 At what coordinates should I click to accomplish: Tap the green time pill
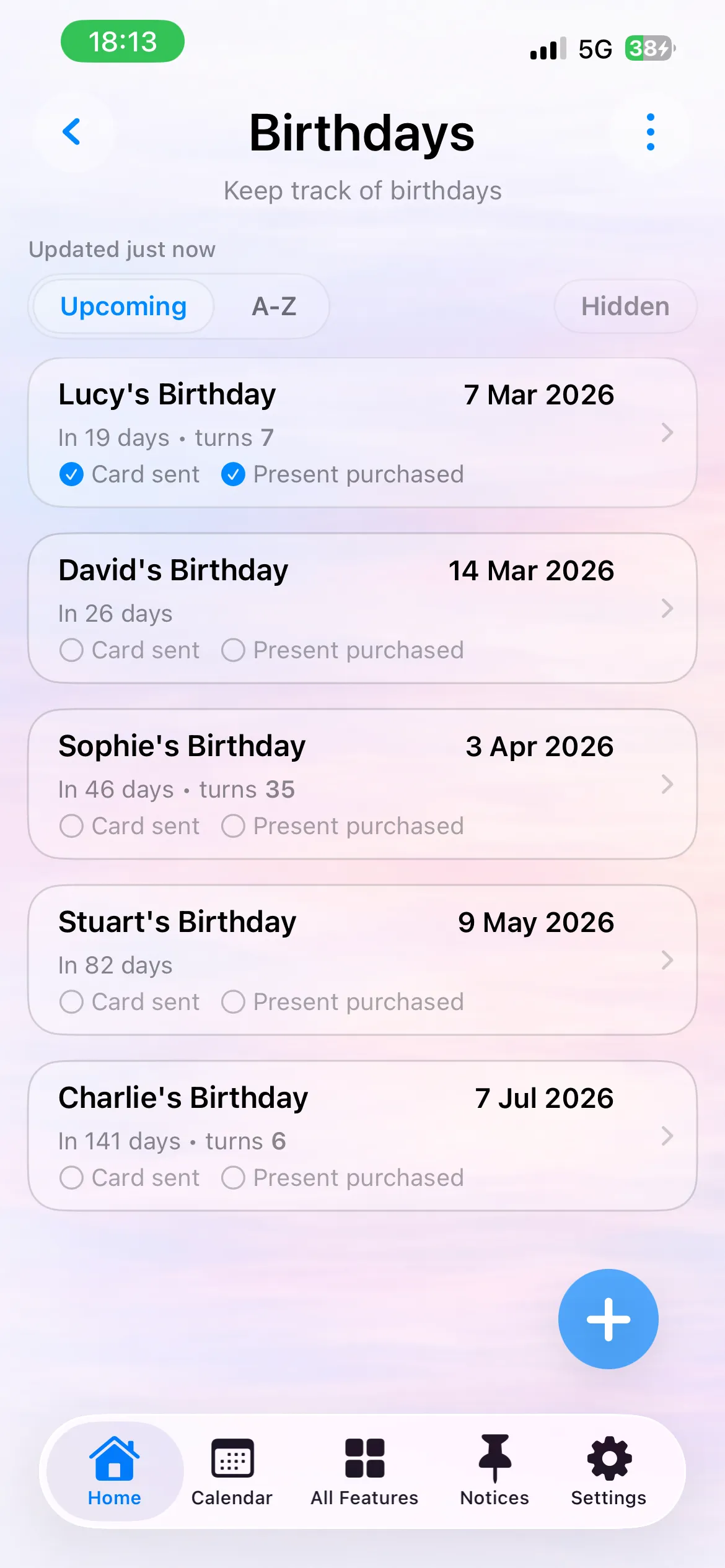pos(121,41)
